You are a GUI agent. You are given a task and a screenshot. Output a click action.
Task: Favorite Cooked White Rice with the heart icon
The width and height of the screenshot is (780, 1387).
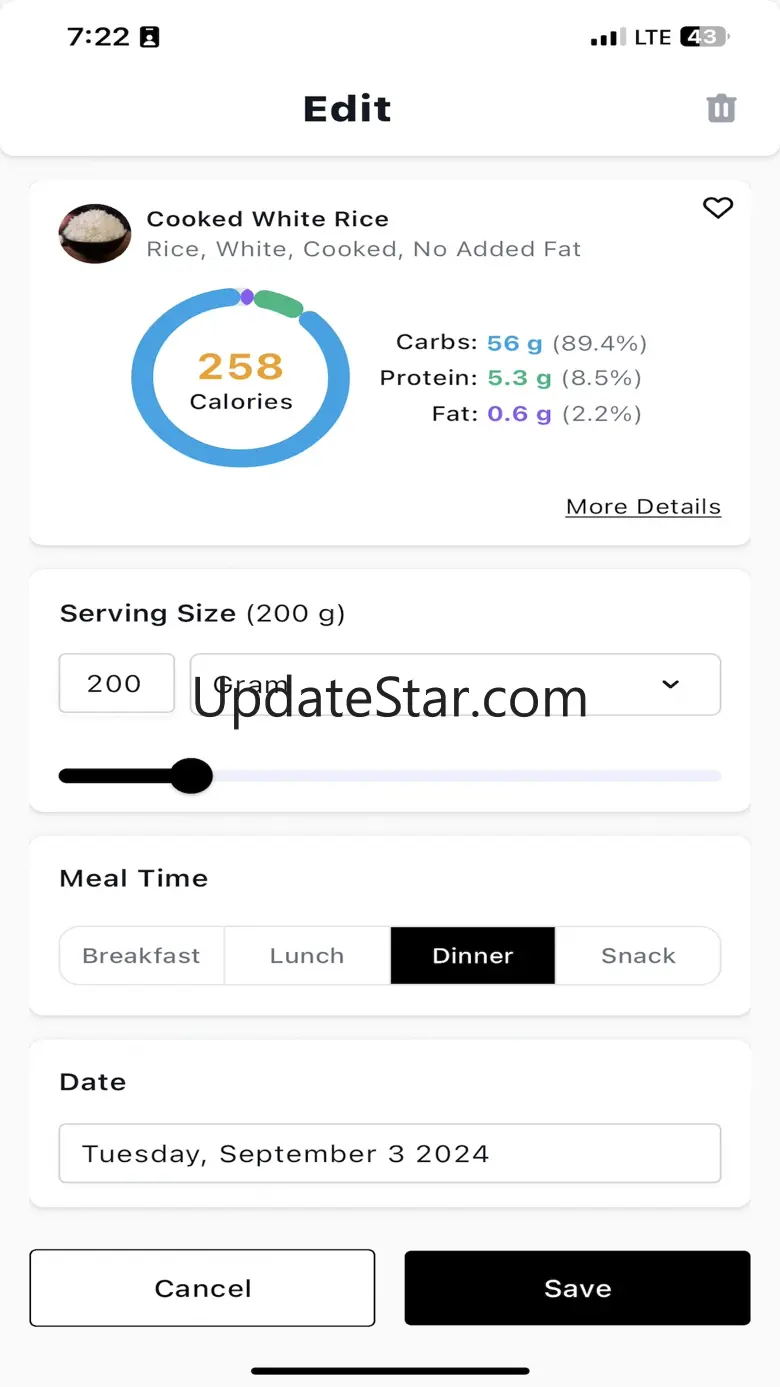[x=718, y=208]
